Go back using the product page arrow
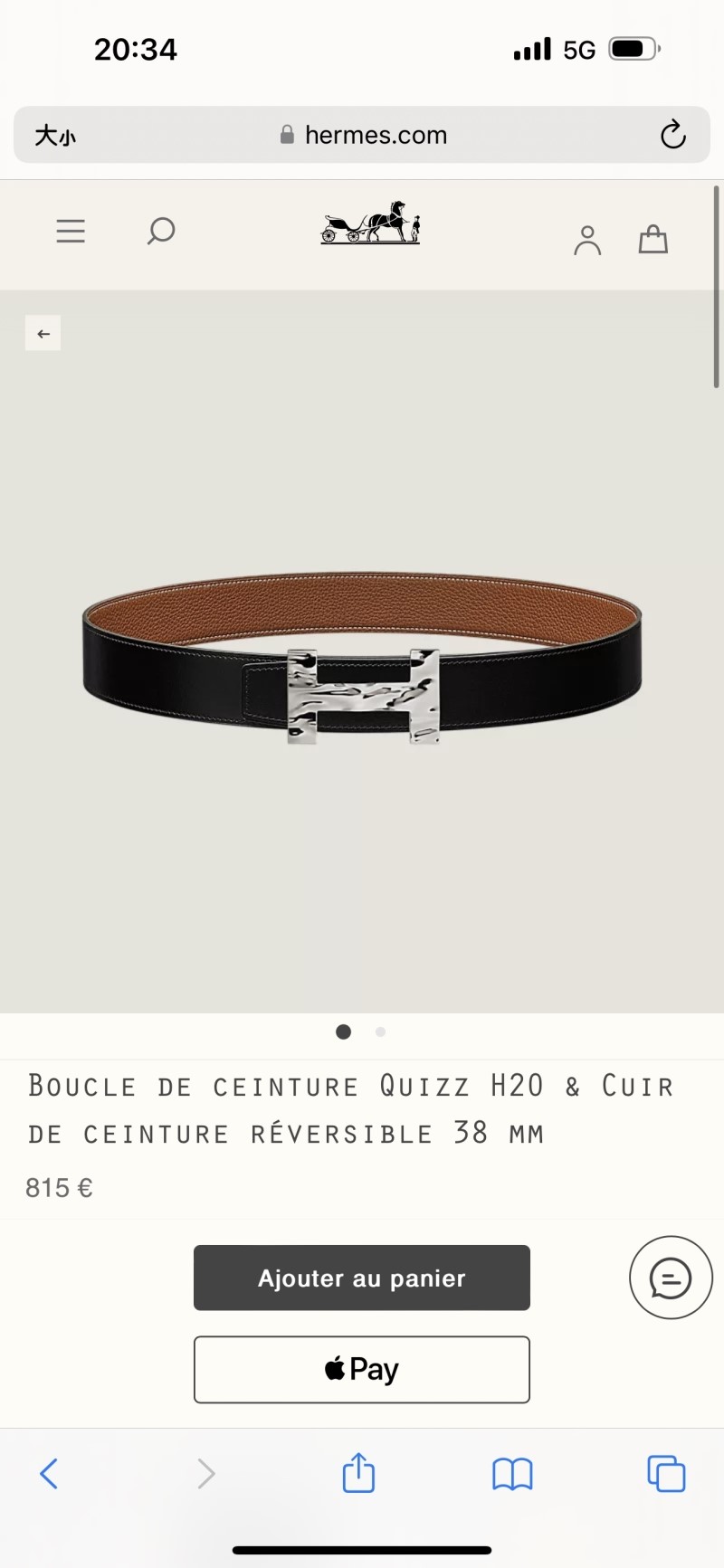The image size is (724, 1568). [x=43, y=333]
